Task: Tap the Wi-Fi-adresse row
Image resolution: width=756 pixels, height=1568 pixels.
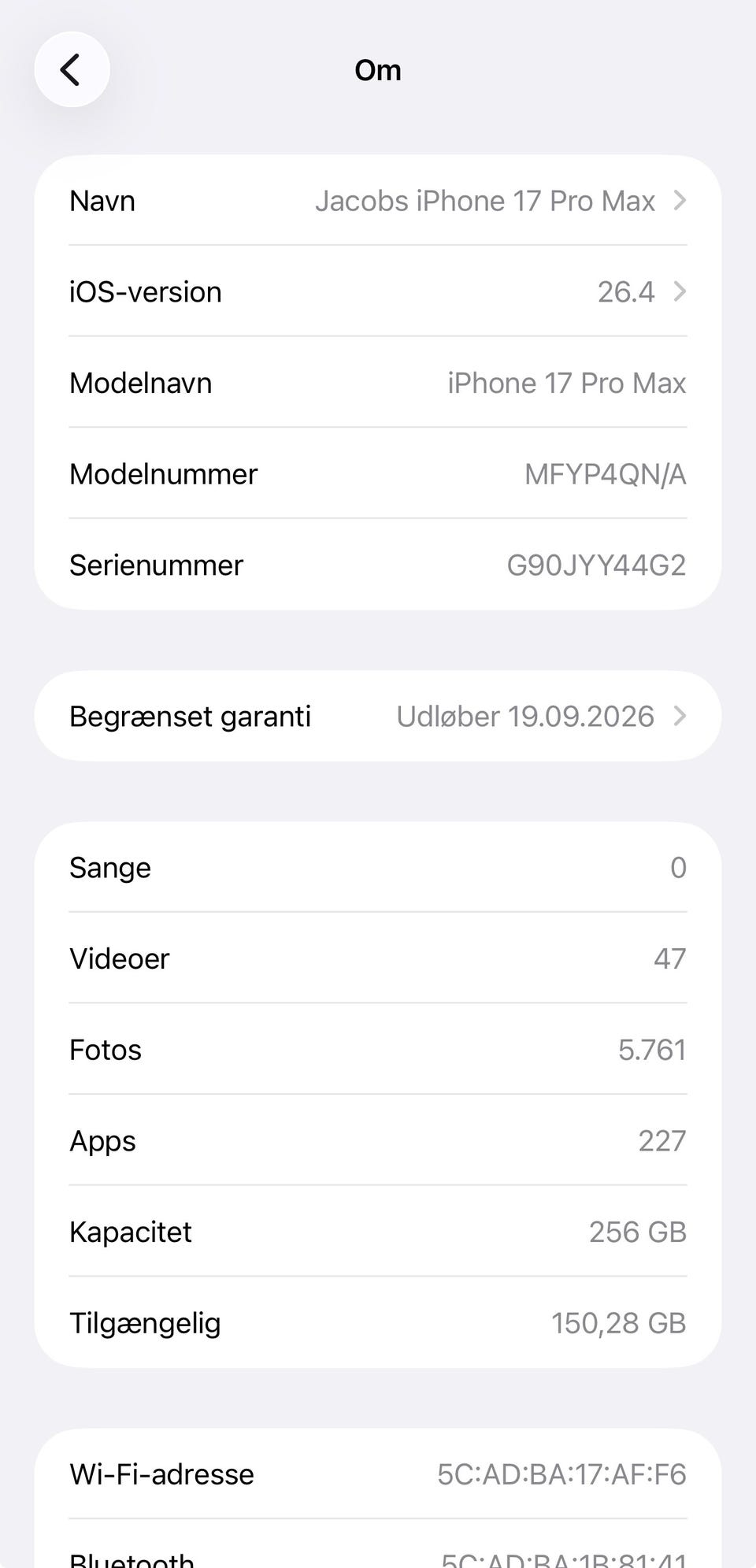Action: [x=378, y=1473]
